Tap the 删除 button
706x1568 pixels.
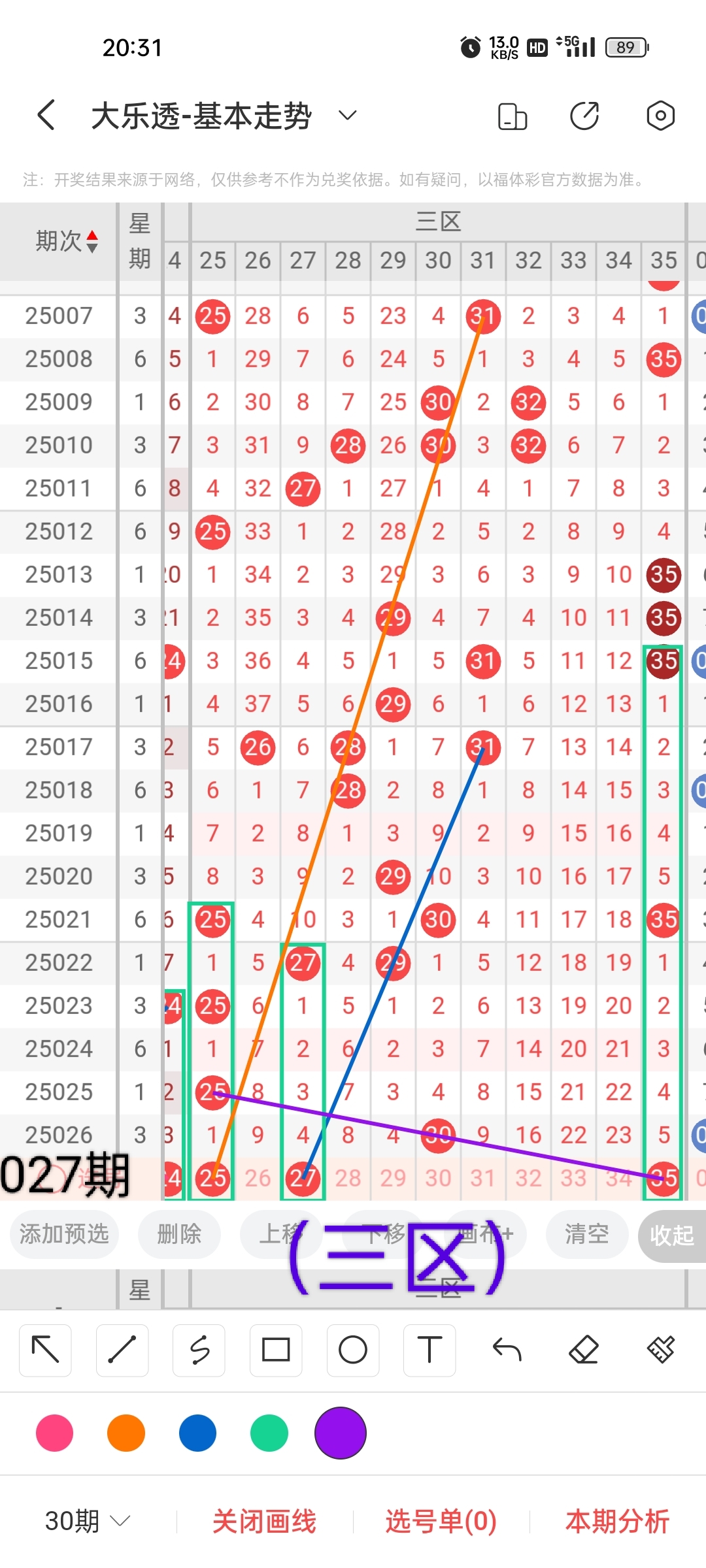179,1234
